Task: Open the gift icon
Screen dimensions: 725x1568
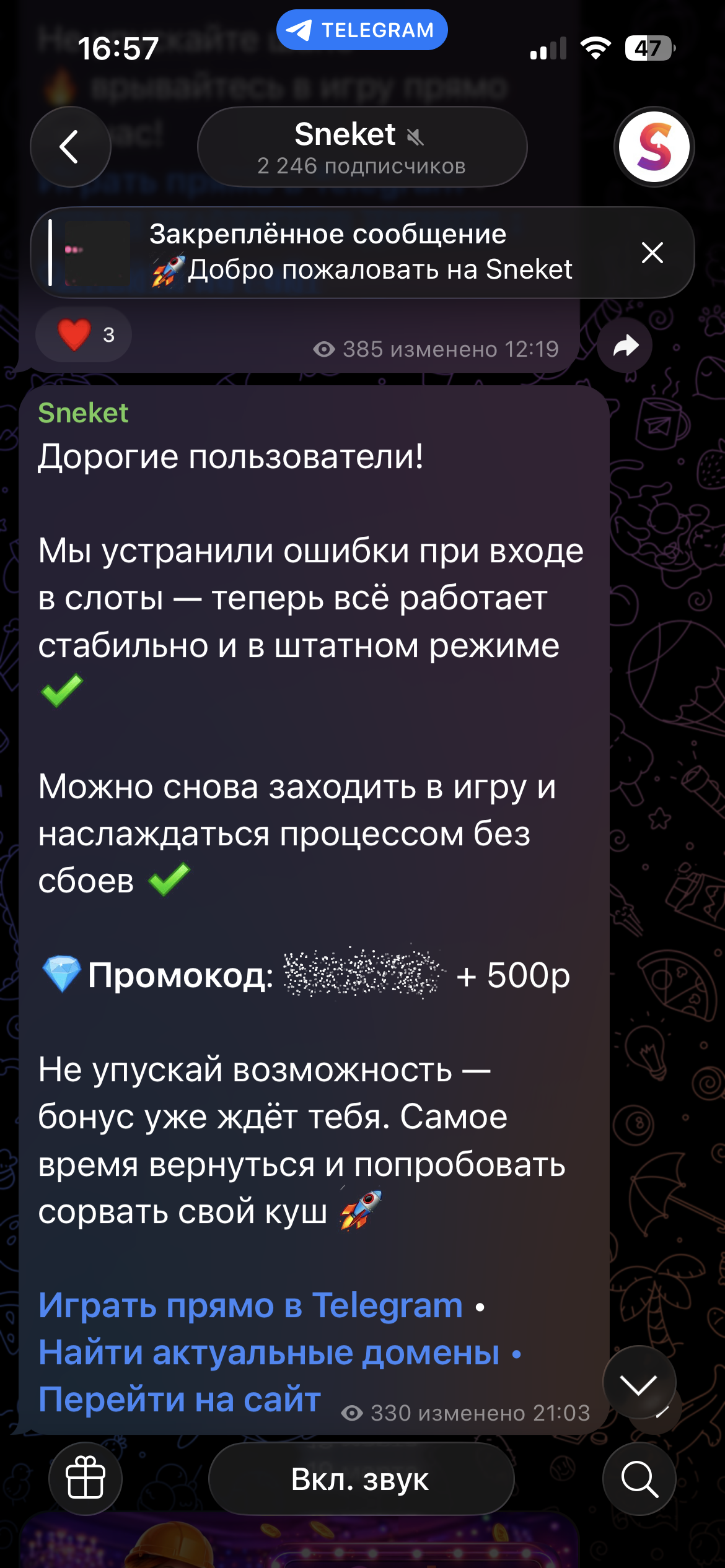Action: pyautogui.click(x=86, y=1479)
